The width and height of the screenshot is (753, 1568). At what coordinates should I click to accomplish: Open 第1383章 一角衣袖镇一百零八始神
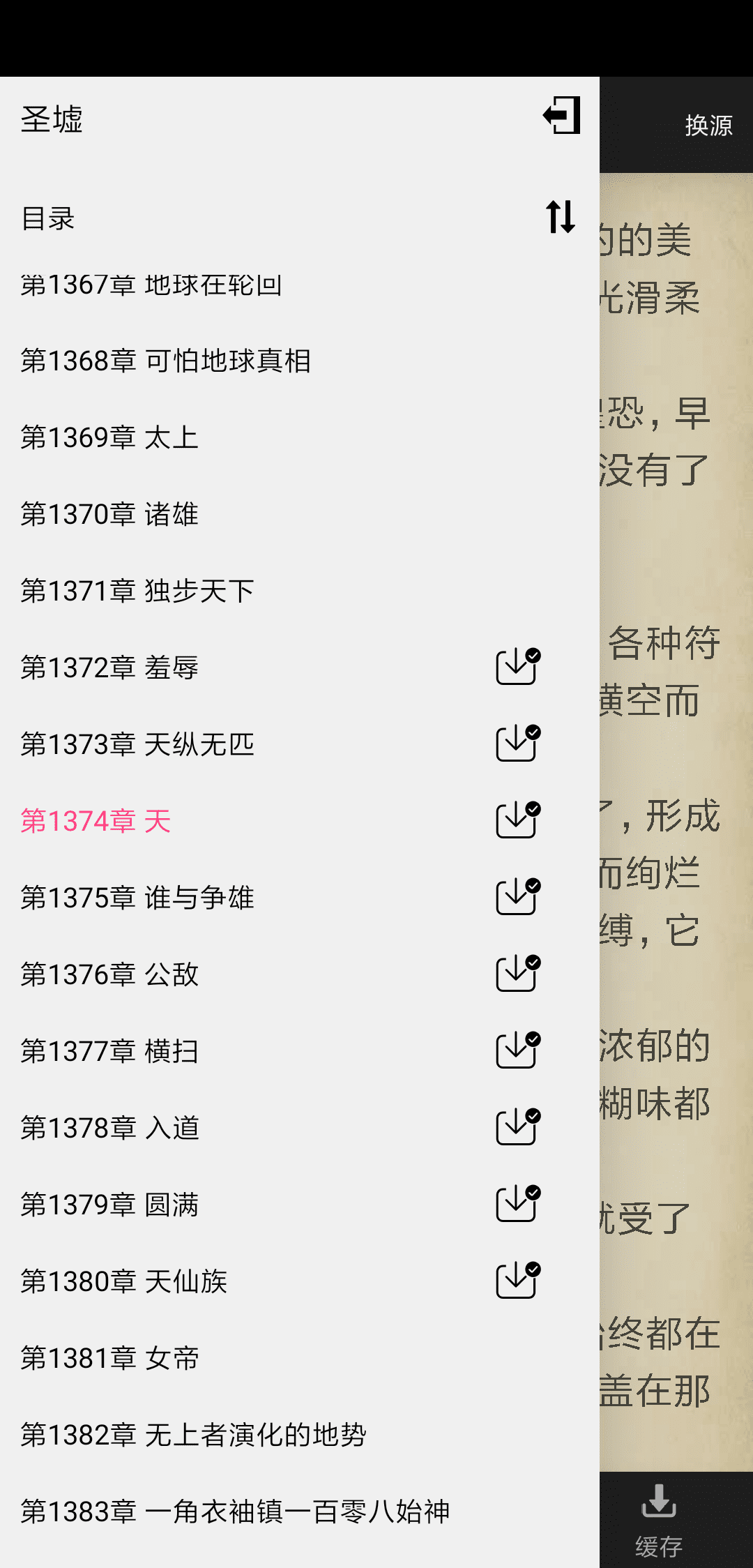click(235, 1512)
